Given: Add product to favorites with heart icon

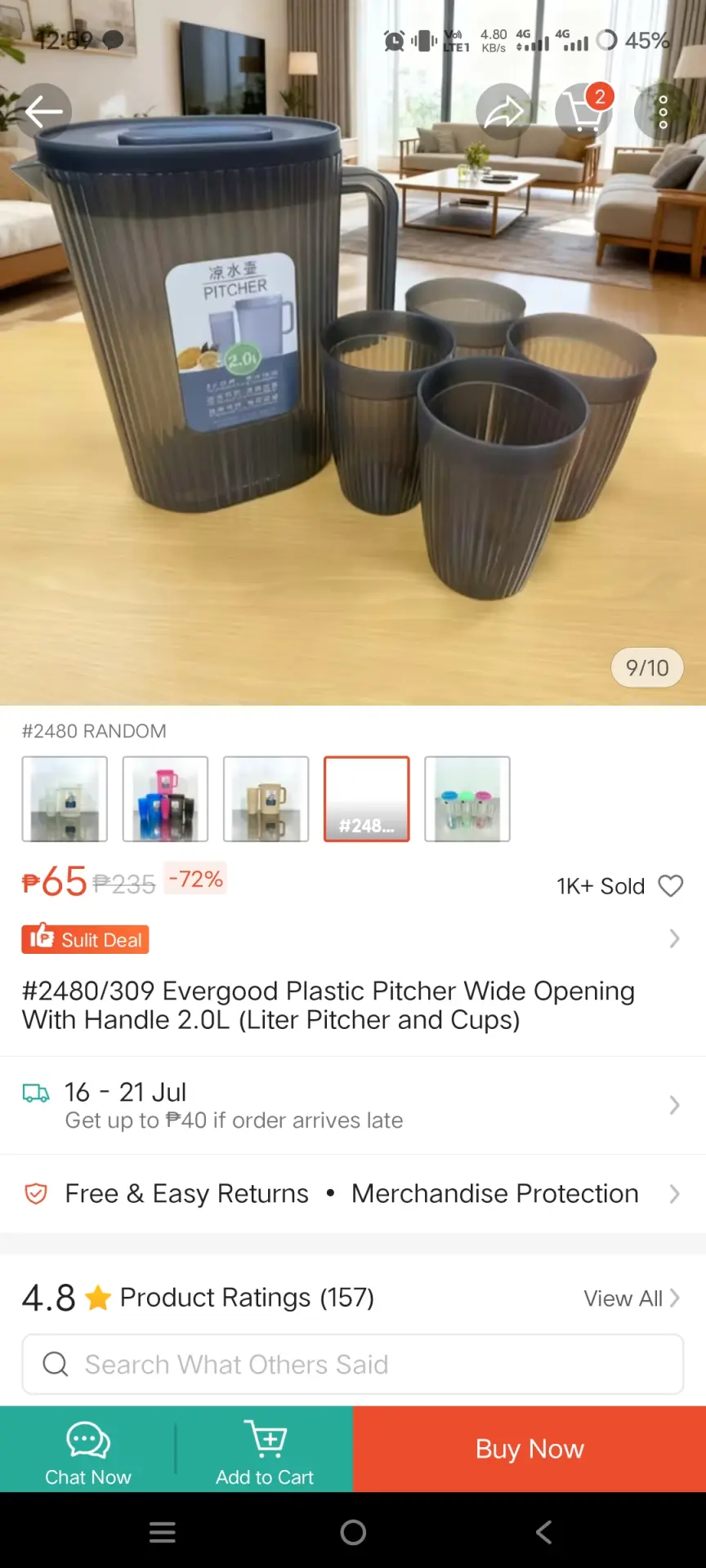Looking at the screenshot, I should pos(671,886).
